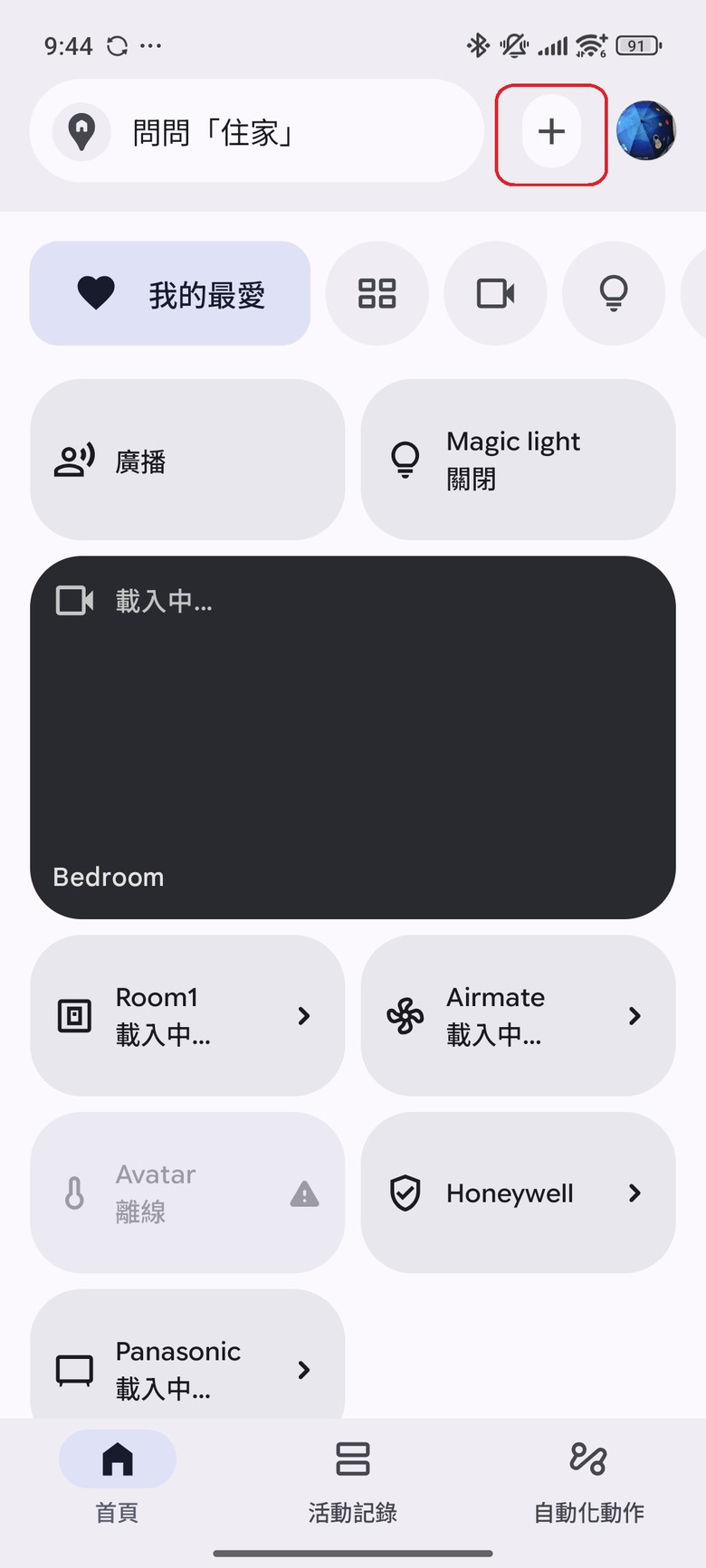Expand the Airmate device via its arrow

tap(634, 1015)
